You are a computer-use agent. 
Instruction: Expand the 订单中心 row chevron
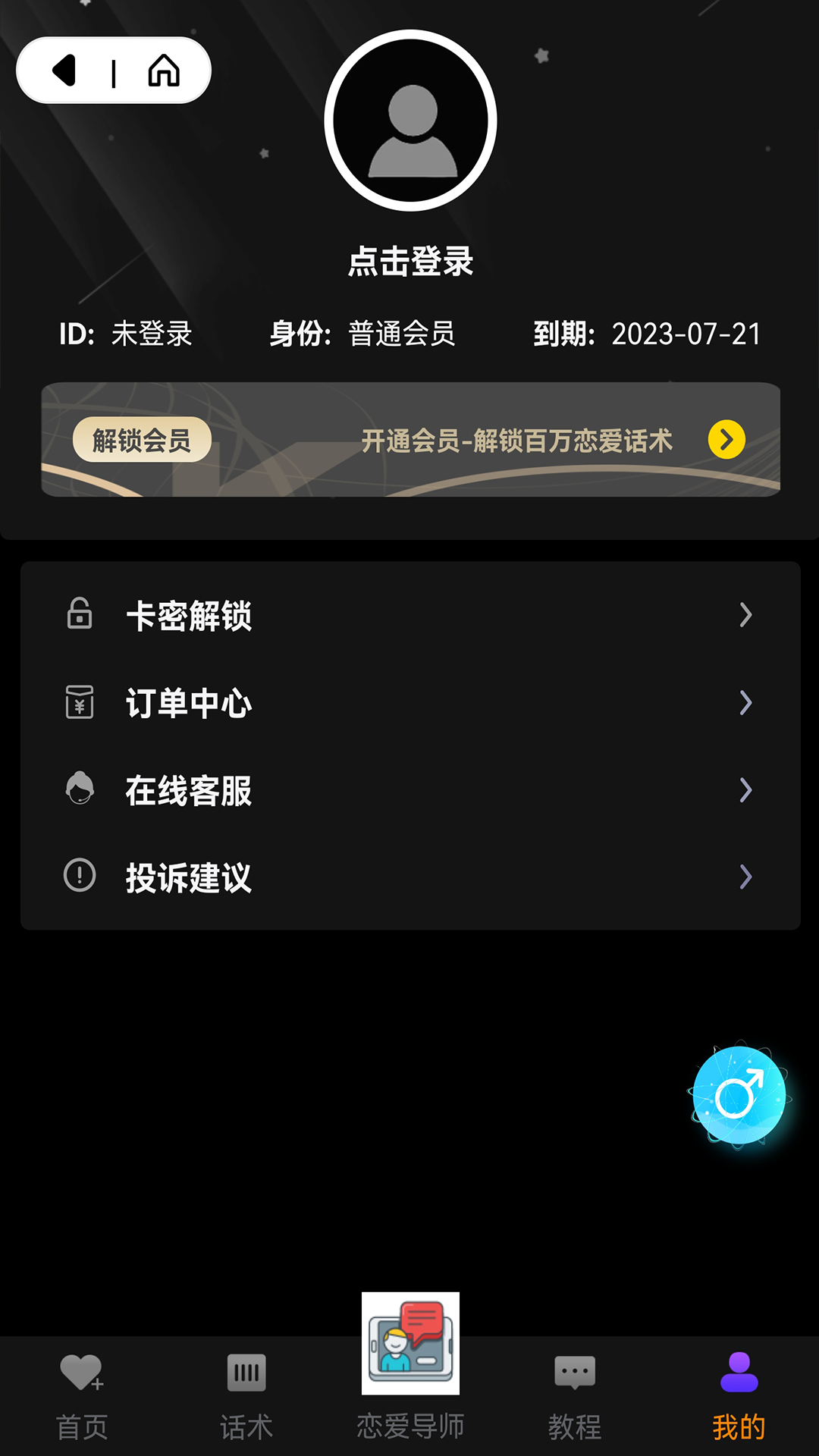point(745,704)
